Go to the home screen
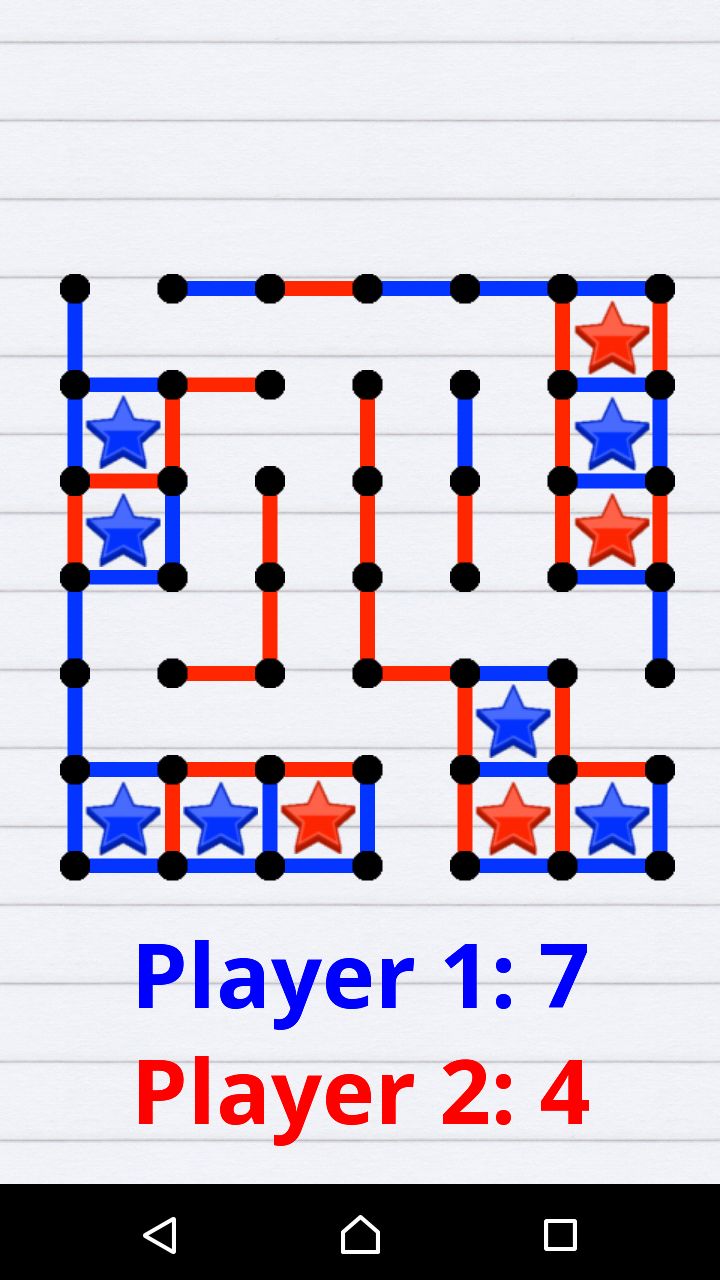Screen dimensions: 720x1280 (360, 1234)
